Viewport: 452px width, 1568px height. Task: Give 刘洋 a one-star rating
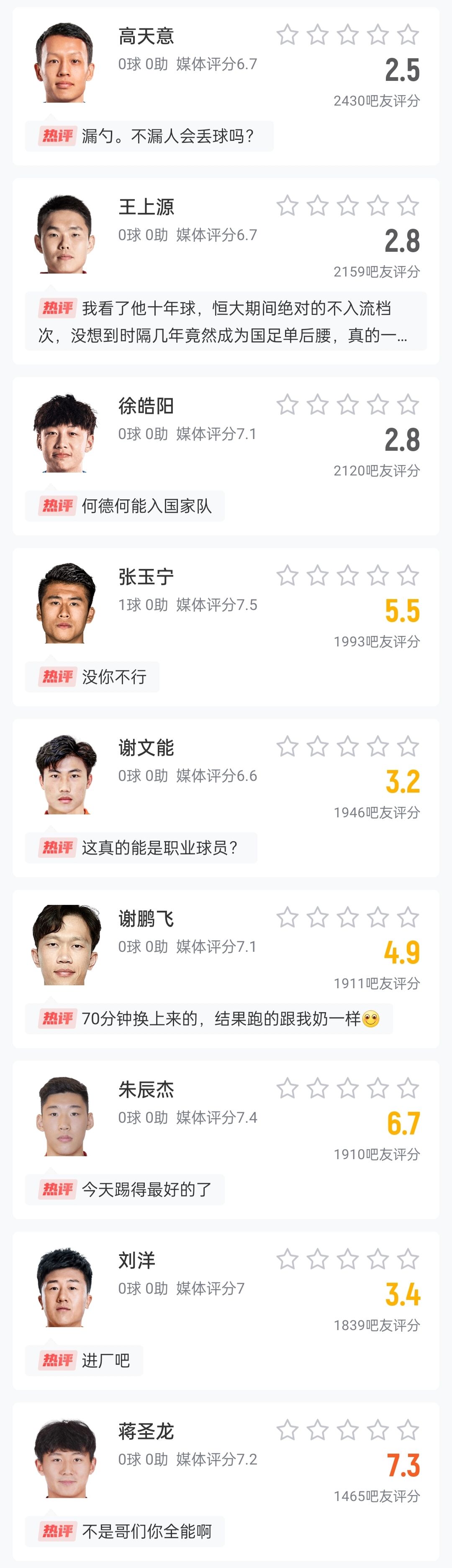287,1259
